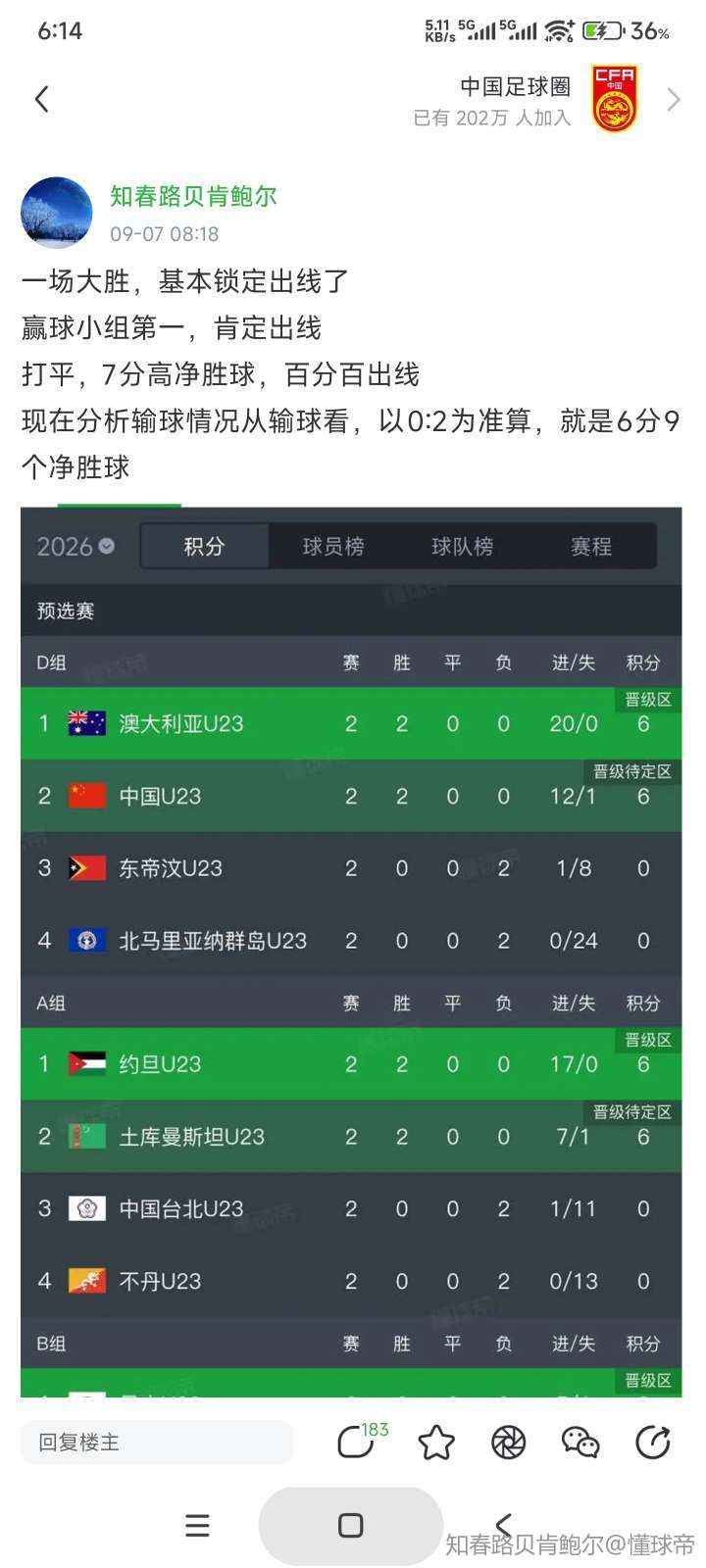Viewport: 706px width, 1568px height.
Task: Open the 中国足球圈 community page
Action: (x=515, y=87)
